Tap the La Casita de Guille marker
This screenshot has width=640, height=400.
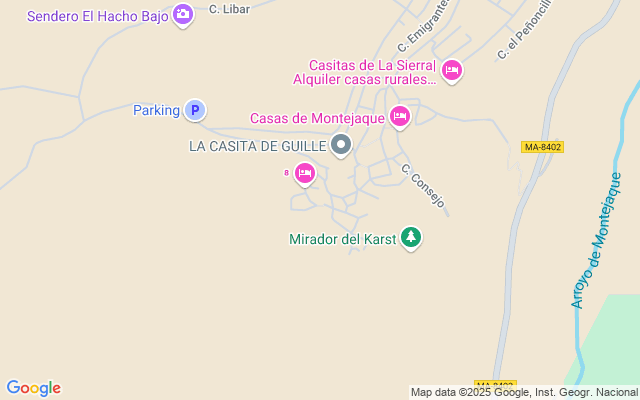click(x=341, y=145)
